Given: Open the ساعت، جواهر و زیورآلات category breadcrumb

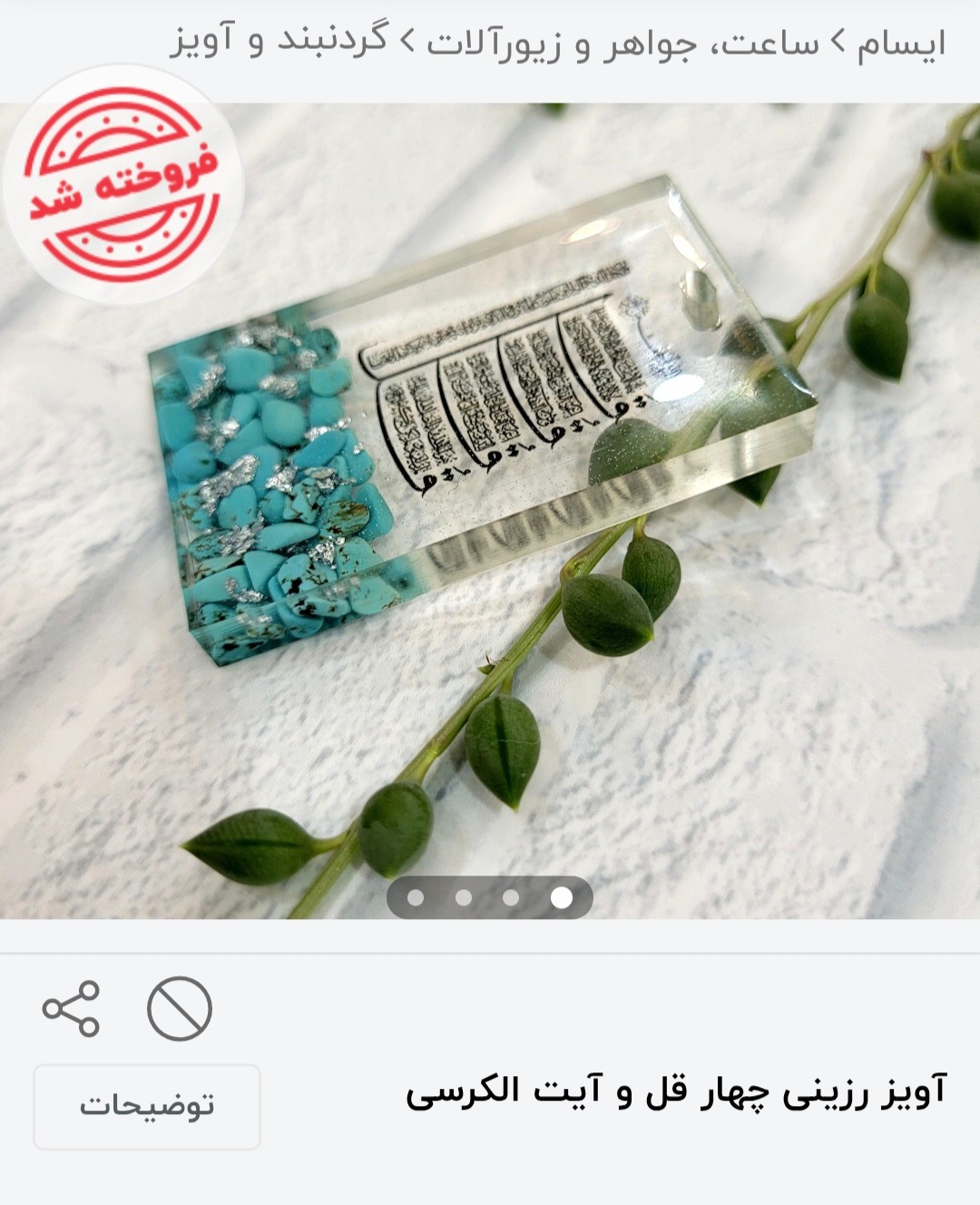Looking at the screenshot, I should pos(622,43).
